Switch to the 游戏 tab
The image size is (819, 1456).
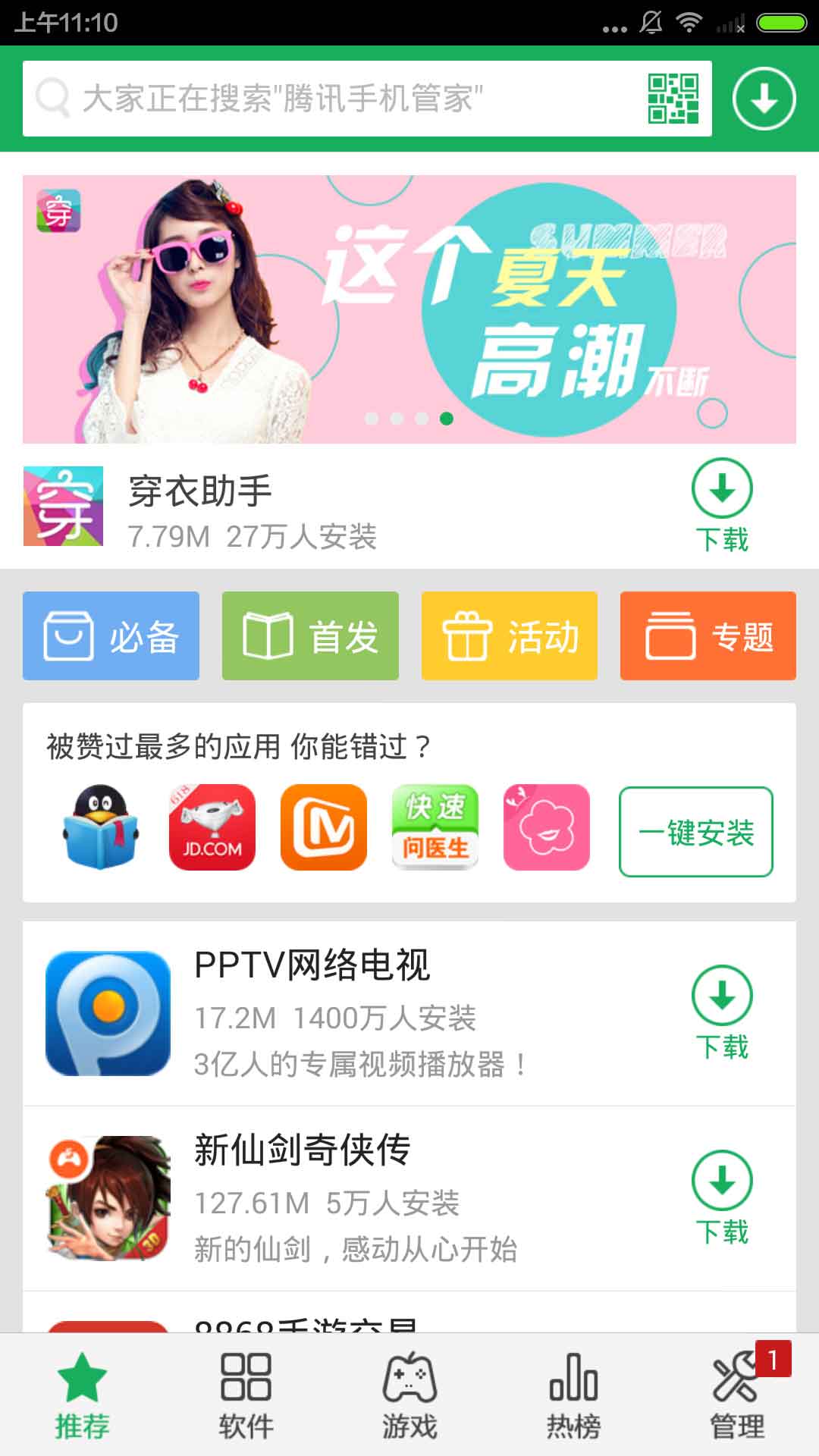click(x=409, y=1395)
